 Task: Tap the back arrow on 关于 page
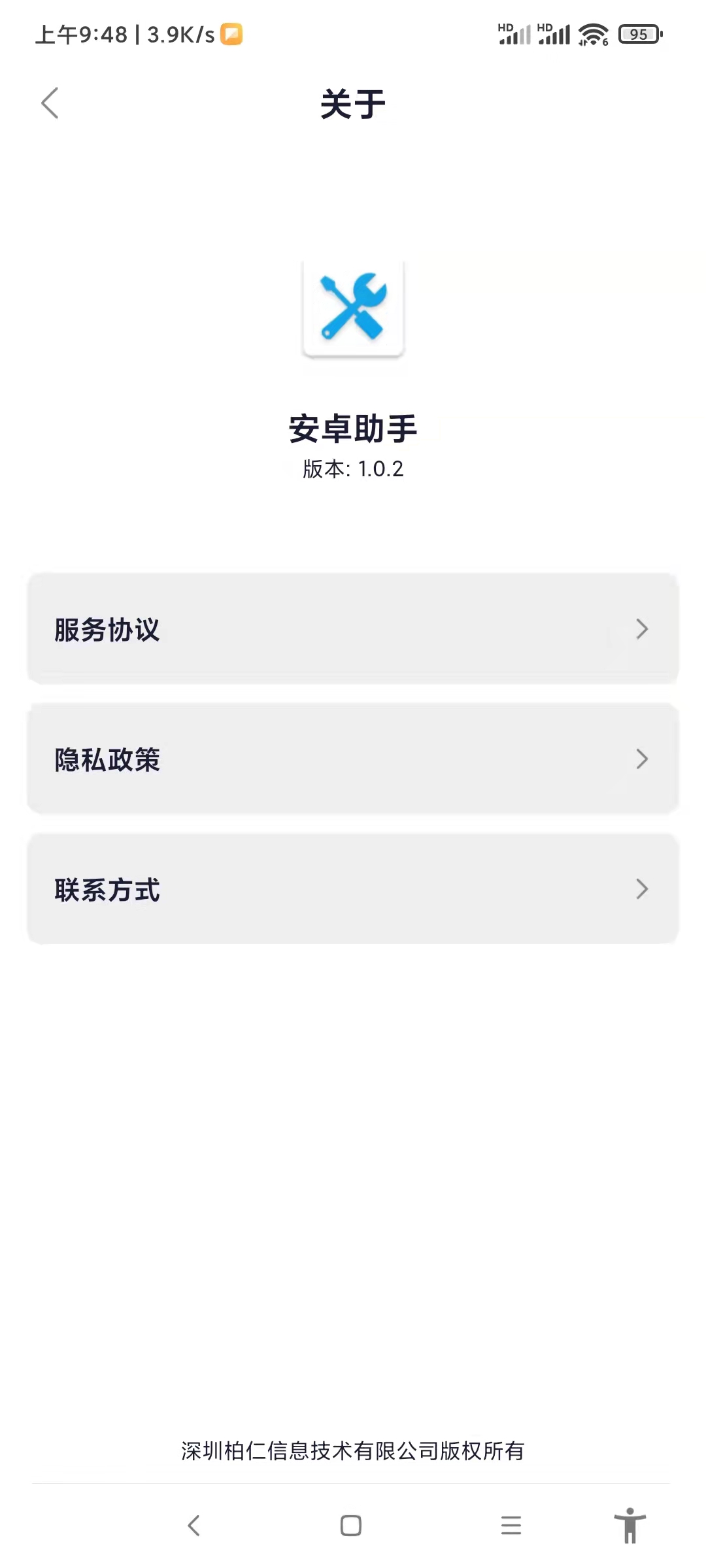coord(50,103)
